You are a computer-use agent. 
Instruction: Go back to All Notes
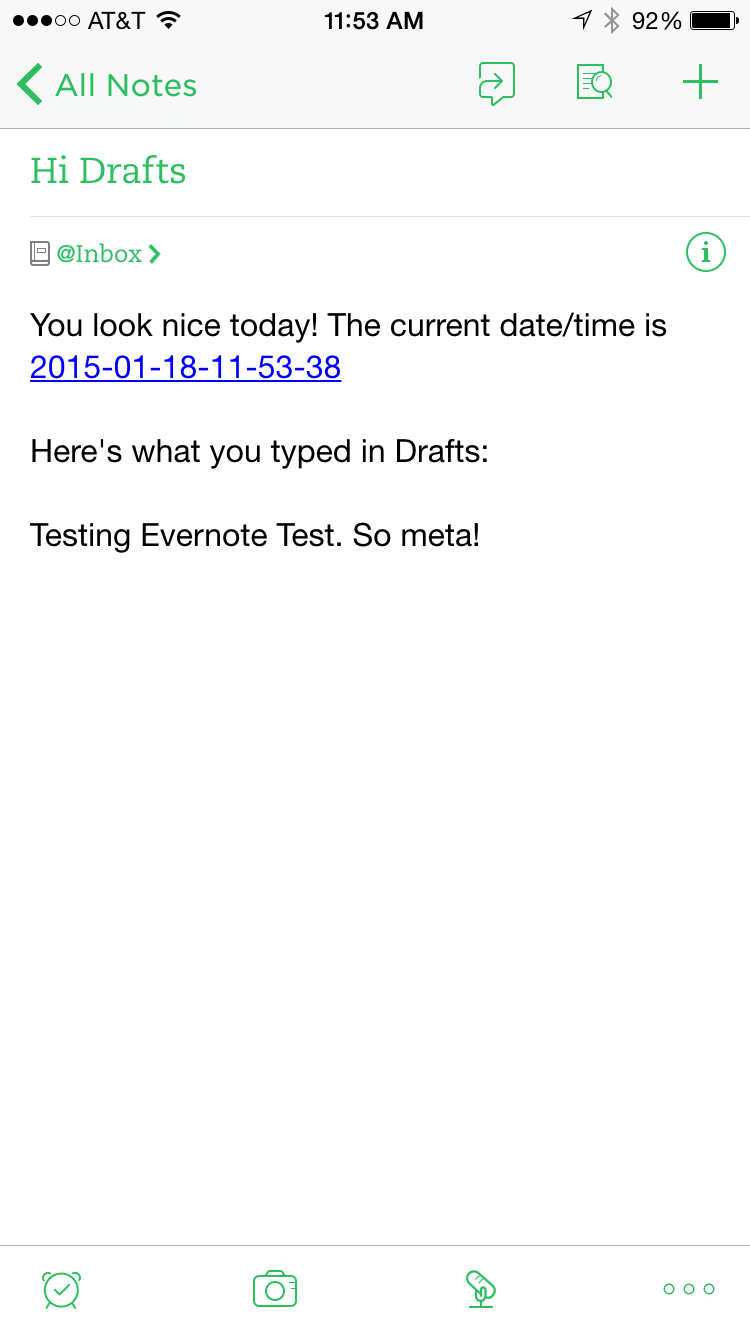107,85
